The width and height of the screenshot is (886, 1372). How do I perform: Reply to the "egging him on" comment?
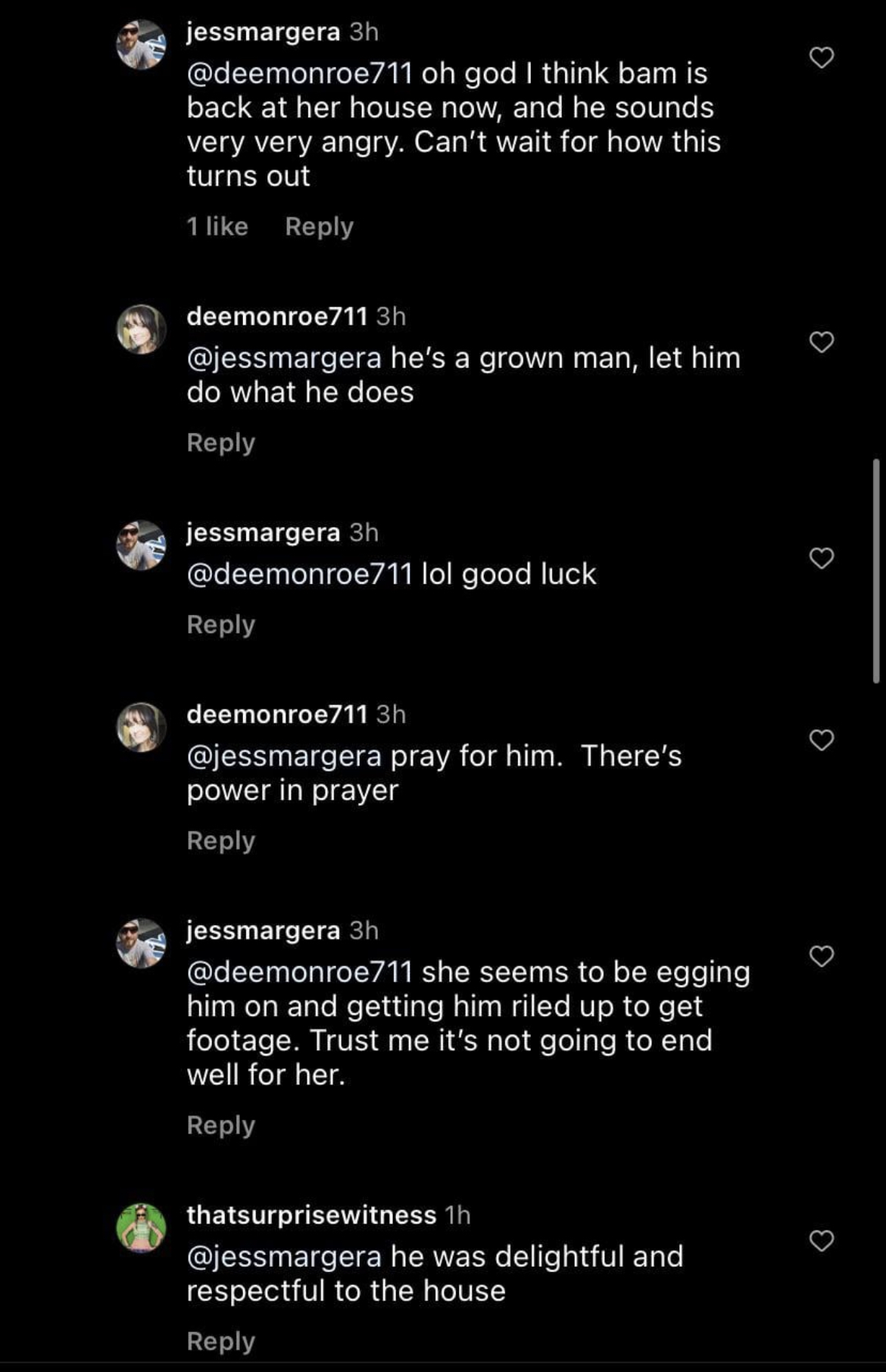pyautogui.click(x=220, y=1126)
